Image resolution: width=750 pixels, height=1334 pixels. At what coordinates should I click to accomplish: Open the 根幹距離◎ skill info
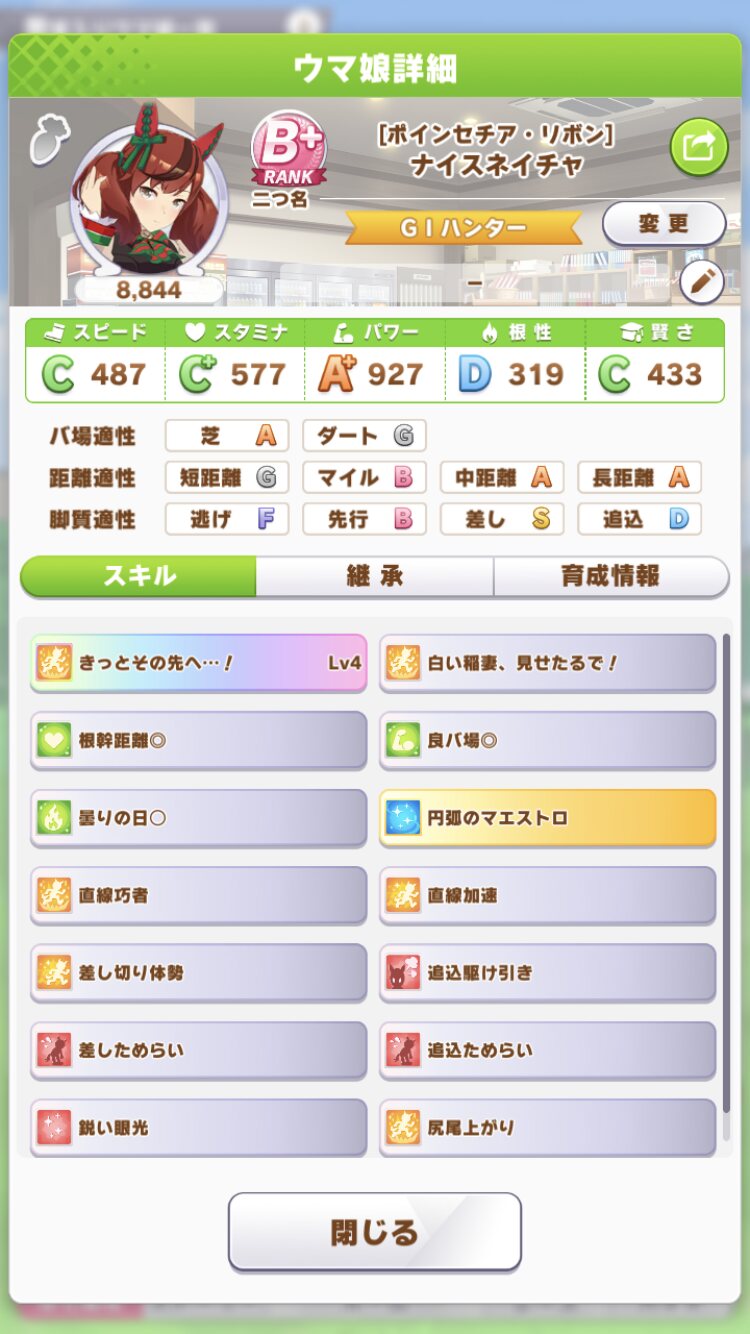pos(198,740)
